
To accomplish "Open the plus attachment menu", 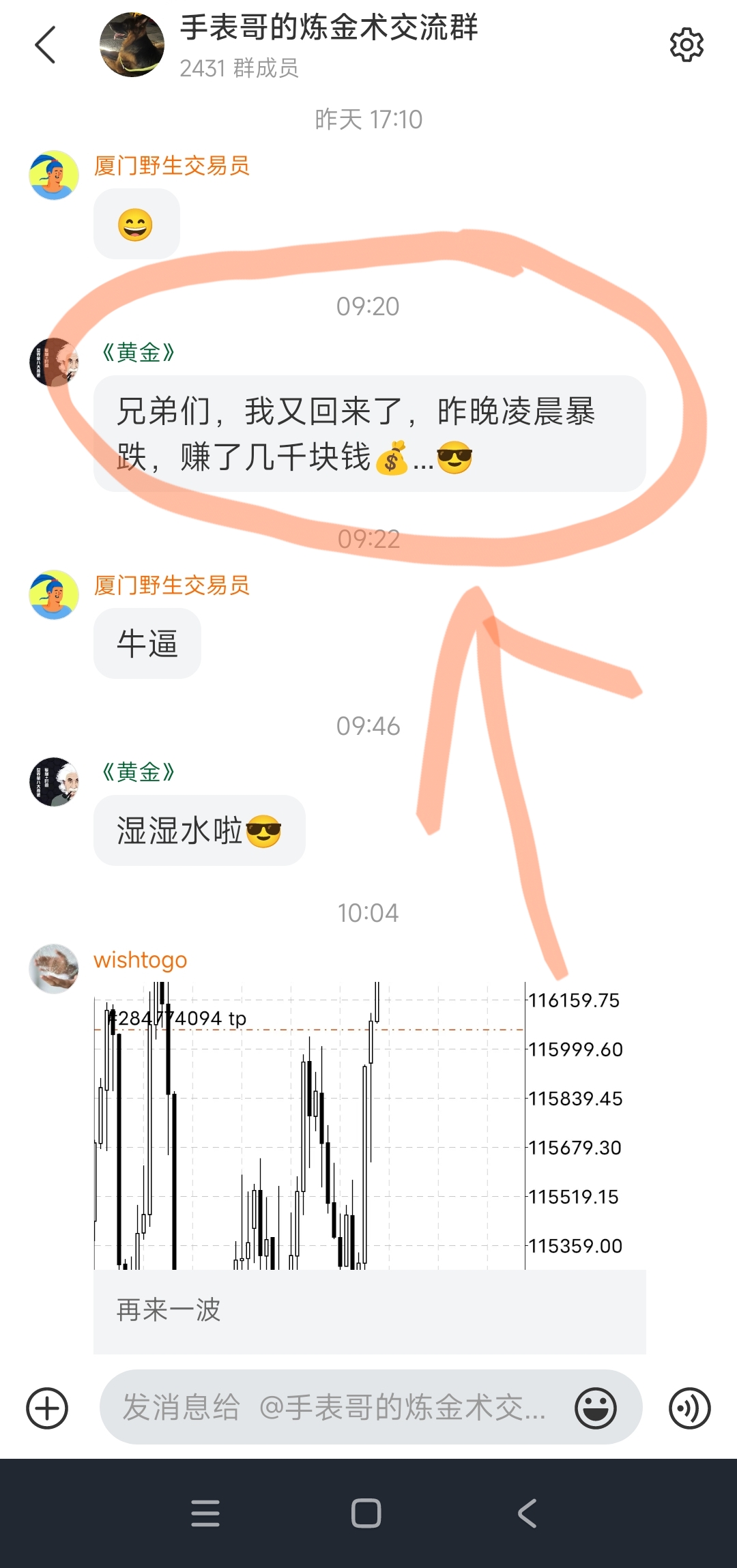I will 47,1408.
